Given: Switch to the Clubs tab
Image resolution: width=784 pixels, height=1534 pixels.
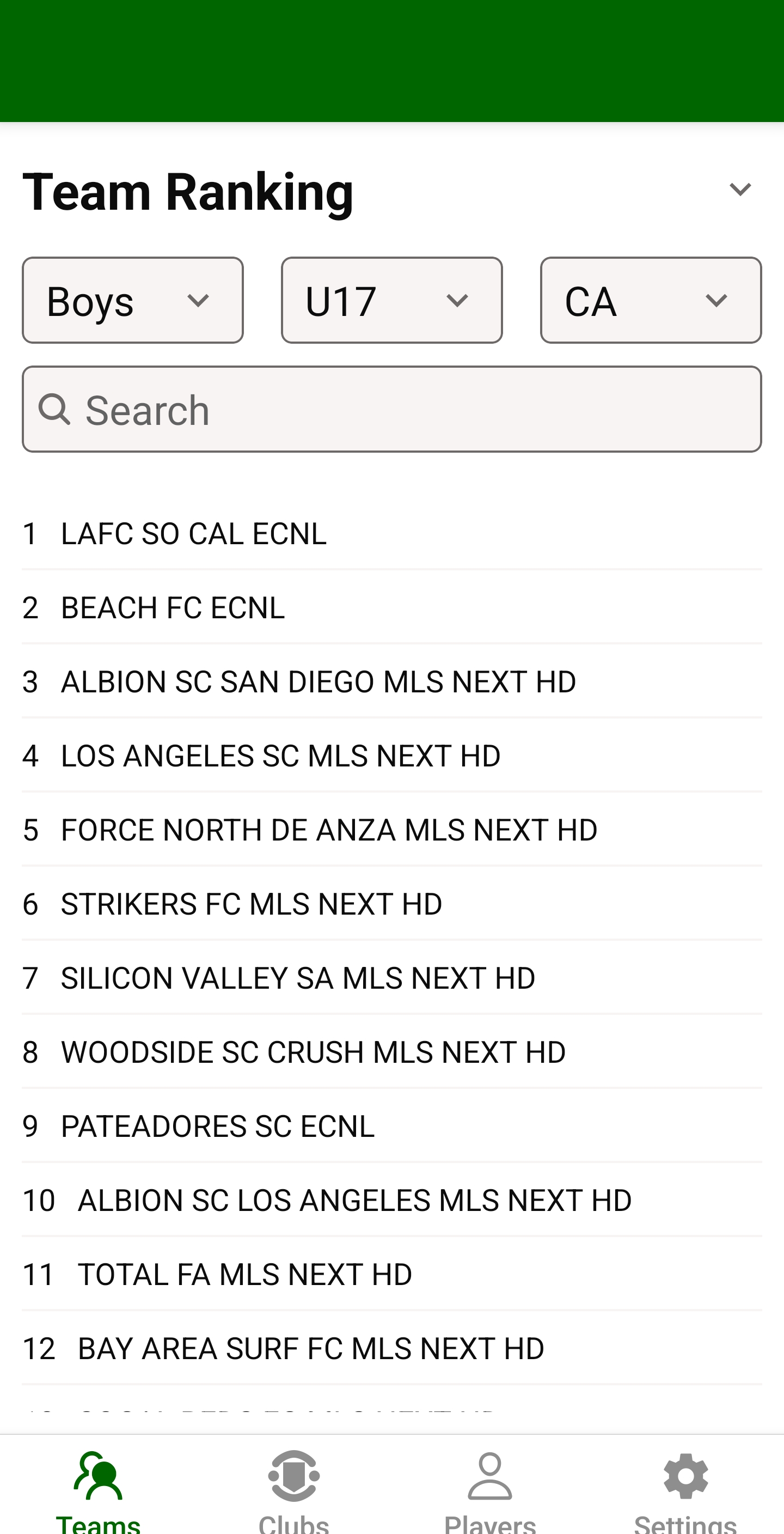Looking at the screenshot, I should (x=294, y=1489).
